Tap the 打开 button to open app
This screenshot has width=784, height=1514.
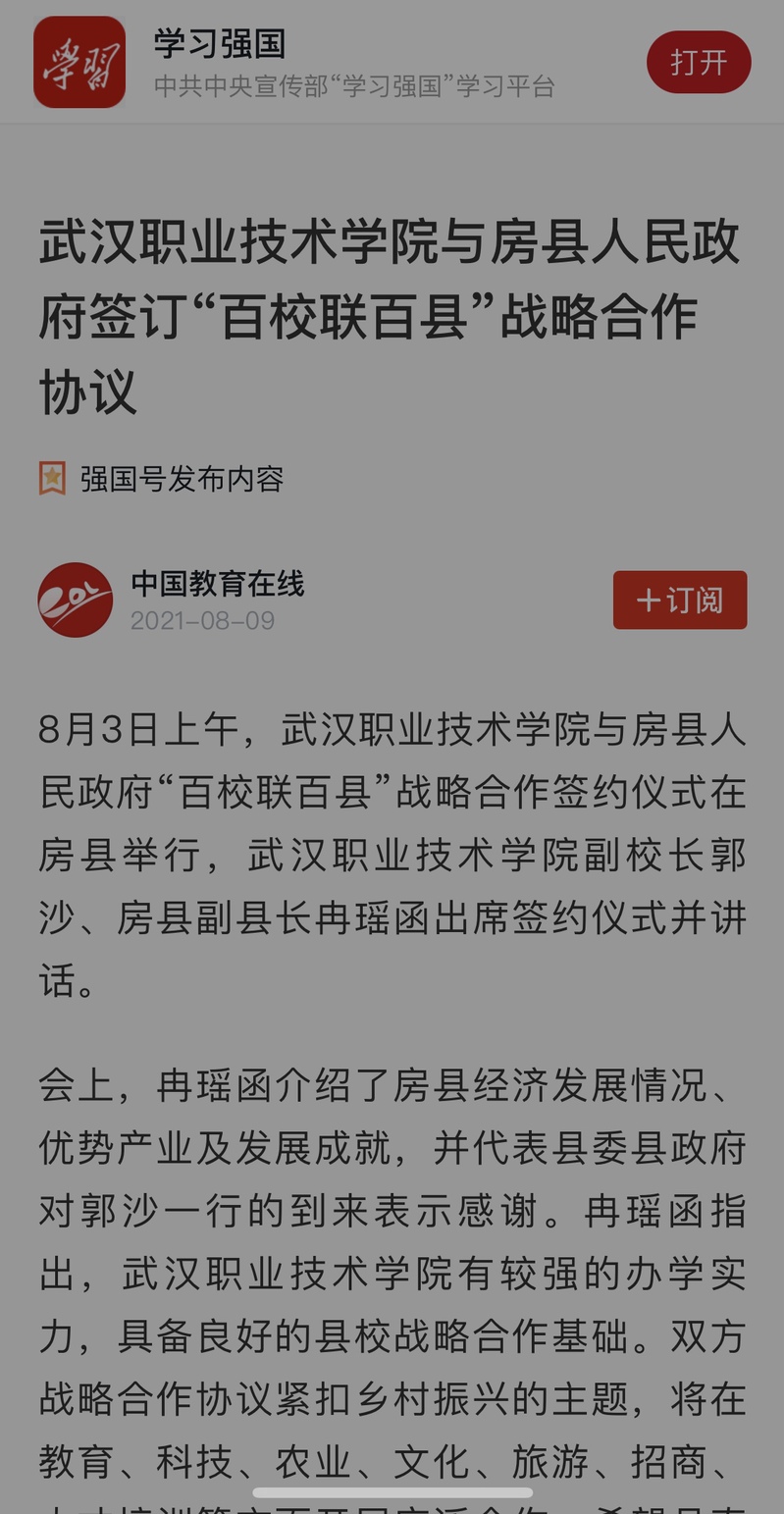[698, 63]
